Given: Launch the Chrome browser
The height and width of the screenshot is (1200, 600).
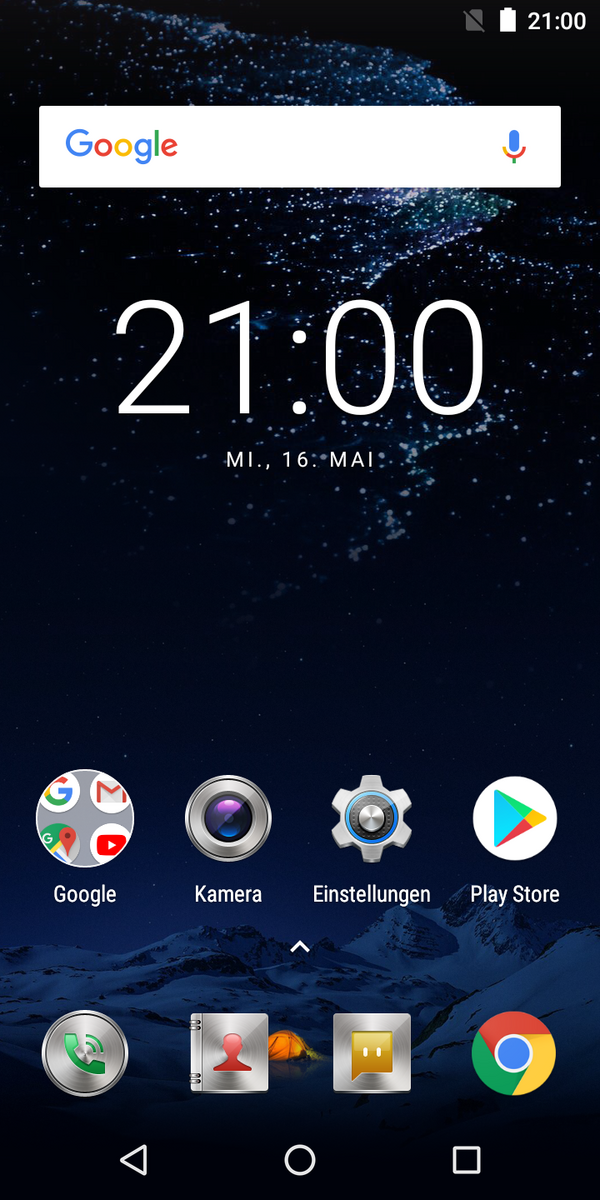Looking at the screenshot, I should (x=514, y=1053).
